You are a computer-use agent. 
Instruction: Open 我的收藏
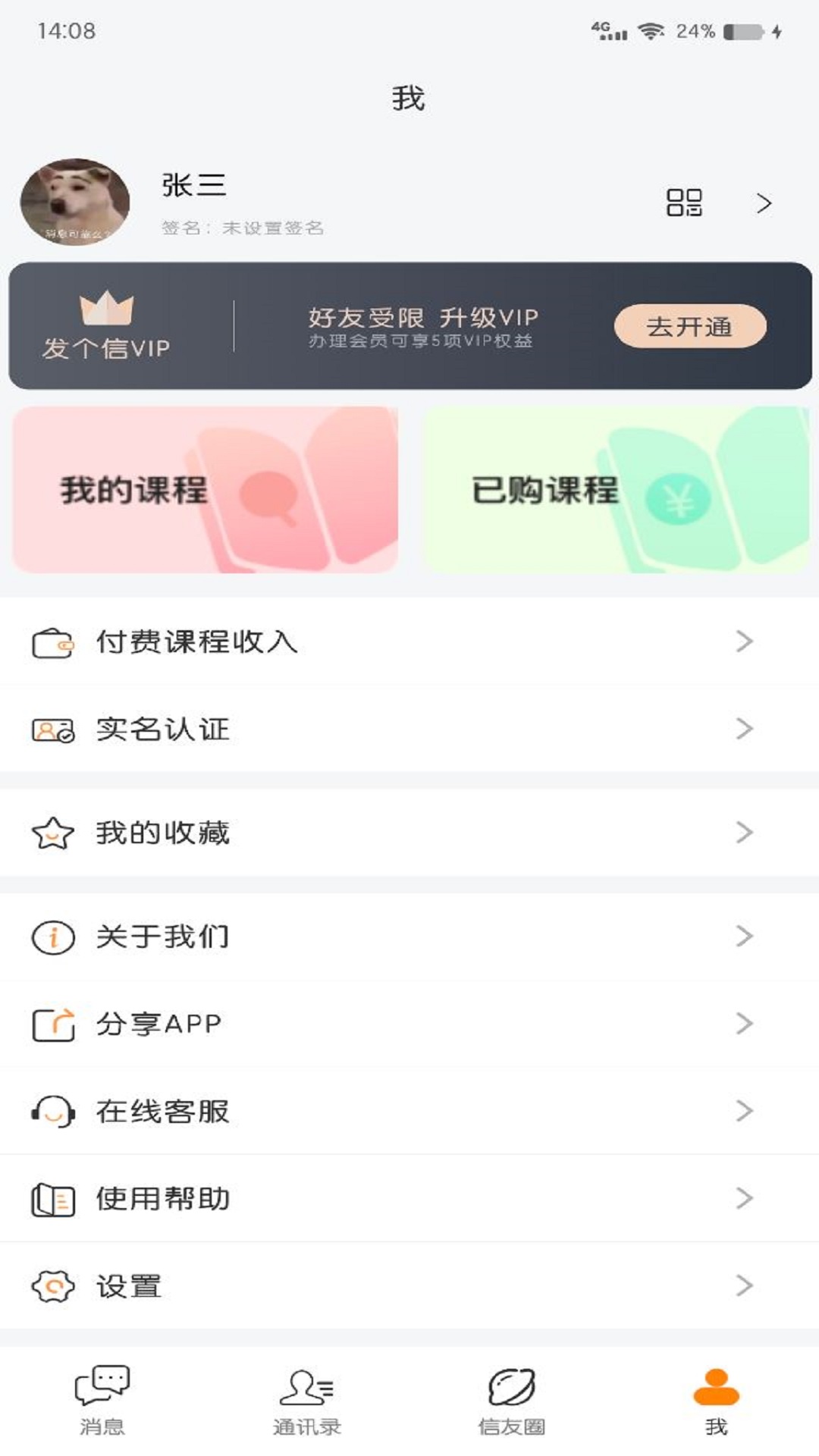click(409, 833)
